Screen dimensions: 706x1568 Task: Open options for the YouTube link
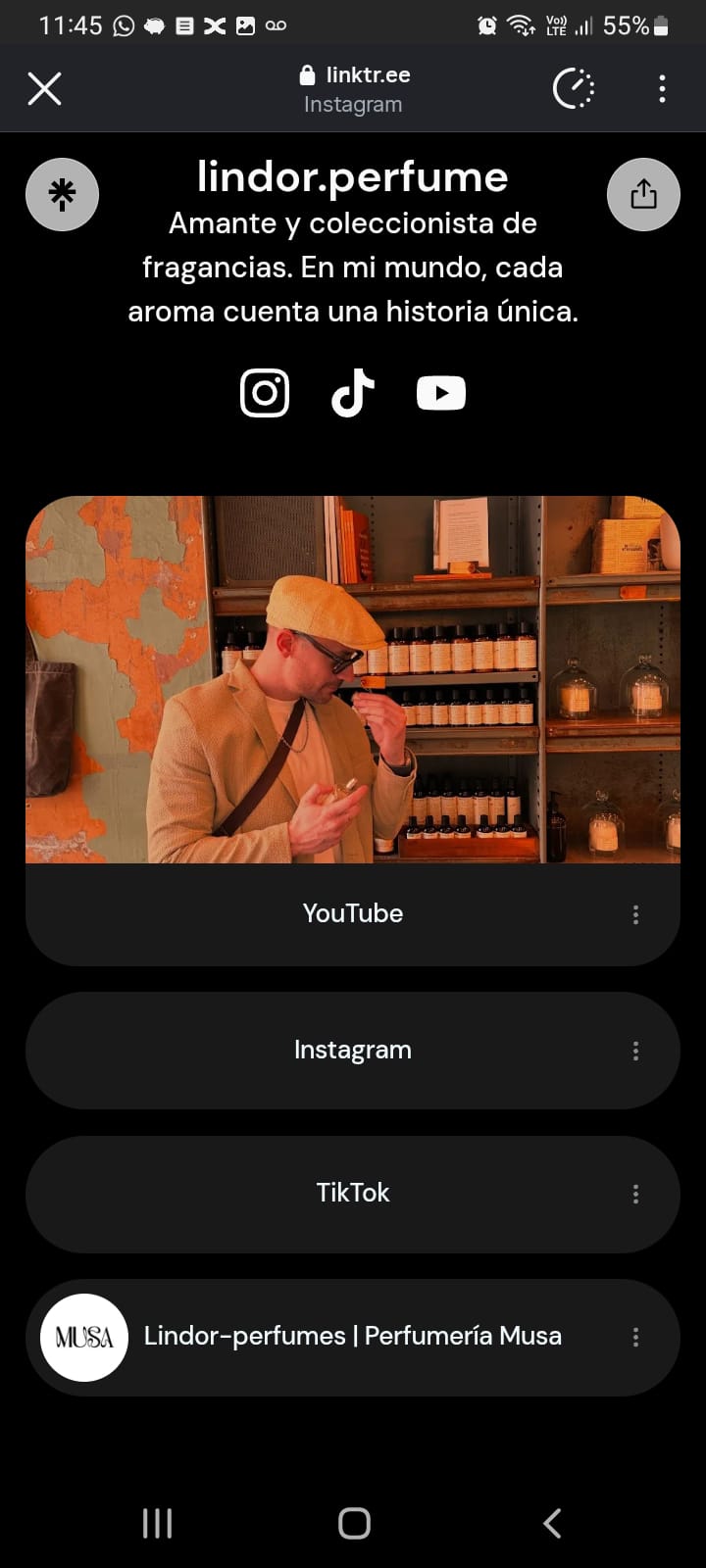pyautogui.click(x=635, y=914)
